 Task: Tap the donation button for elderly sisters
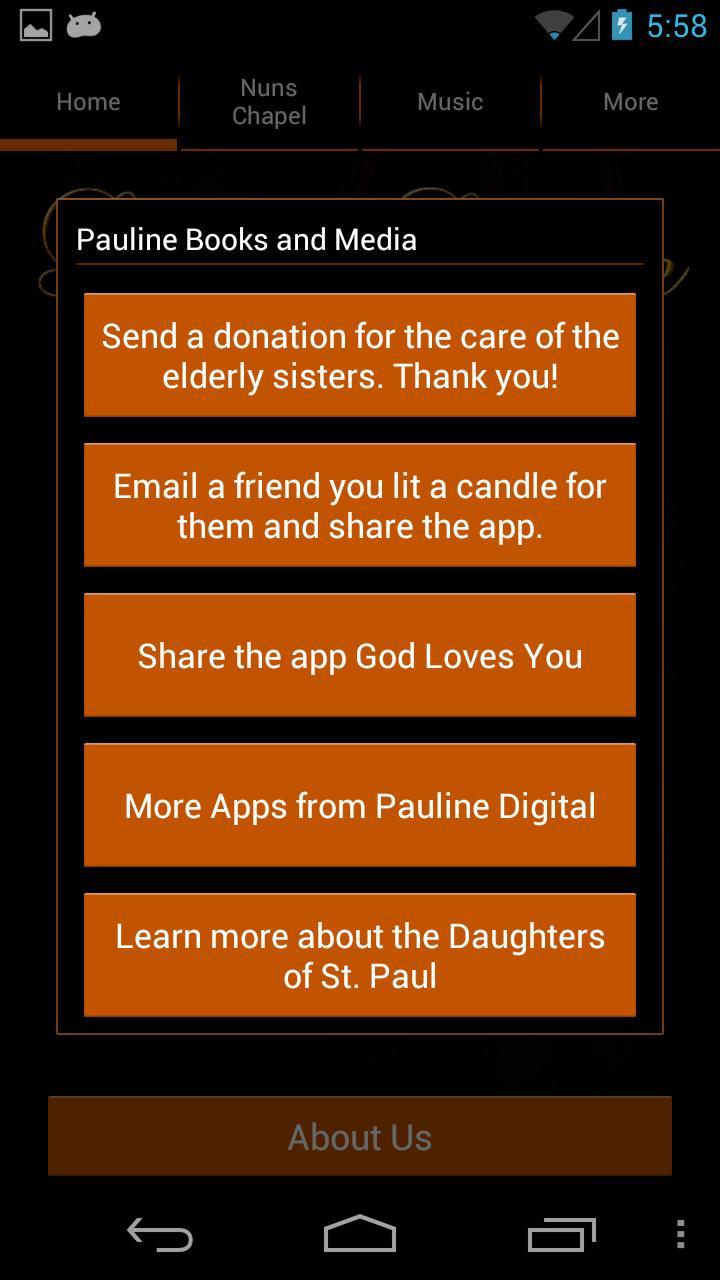[360, 355]
